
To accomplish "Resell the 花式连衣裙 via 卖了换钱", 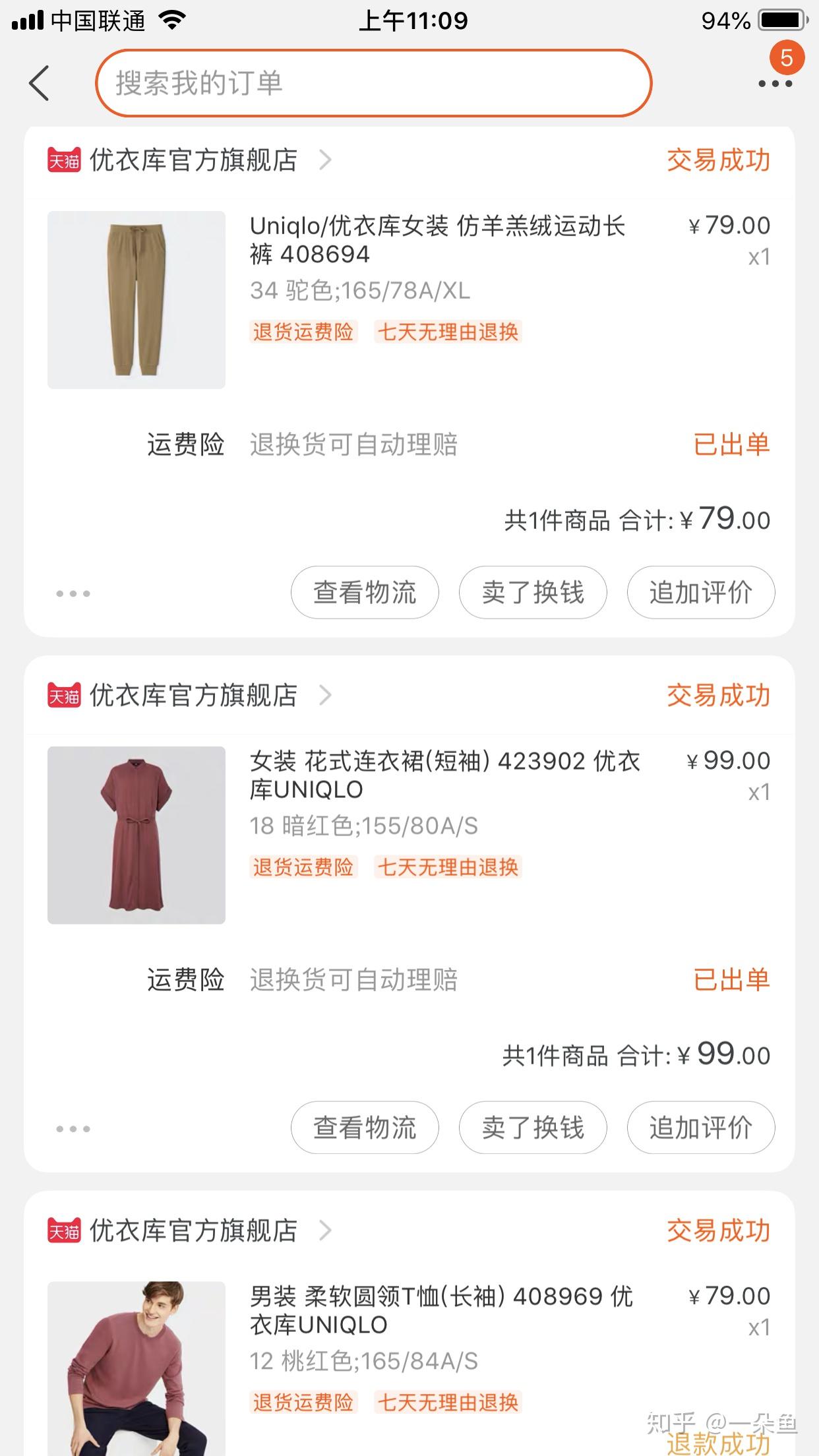I will (x=533, y=1128).
